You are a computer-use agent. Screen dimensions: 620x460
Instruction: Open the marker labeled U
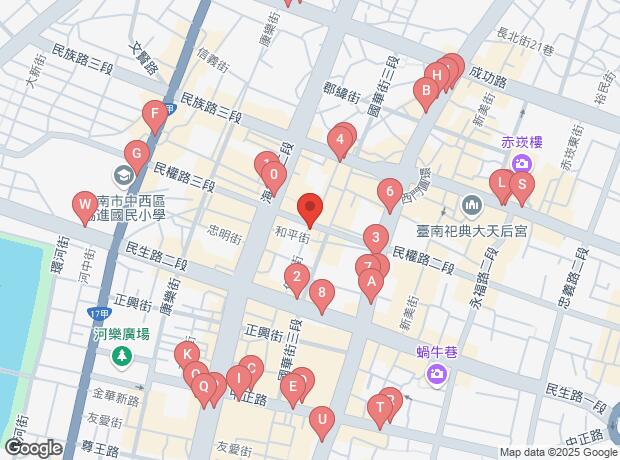click(321, 420)
